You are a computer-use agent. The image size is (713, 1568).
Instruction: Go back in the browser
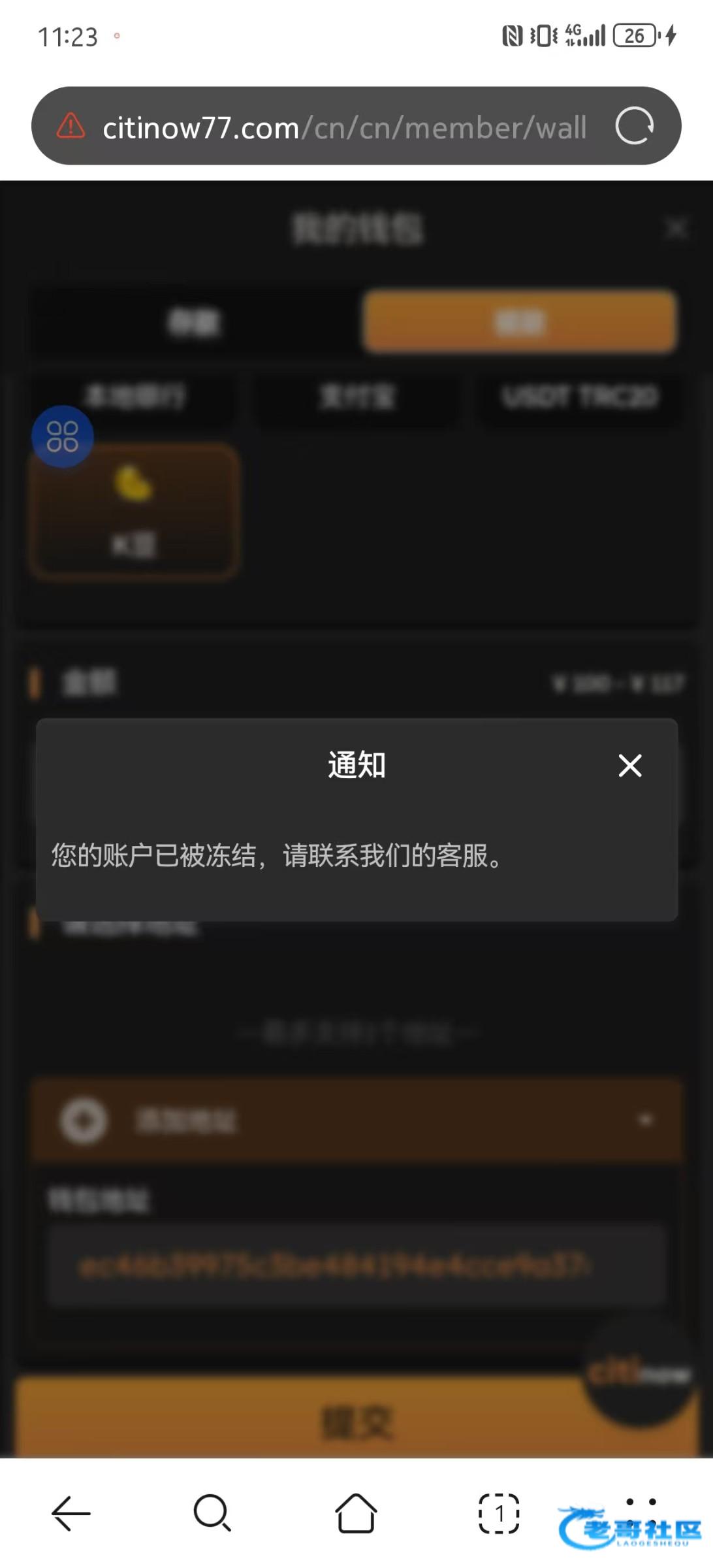[x=71, y=1513]
